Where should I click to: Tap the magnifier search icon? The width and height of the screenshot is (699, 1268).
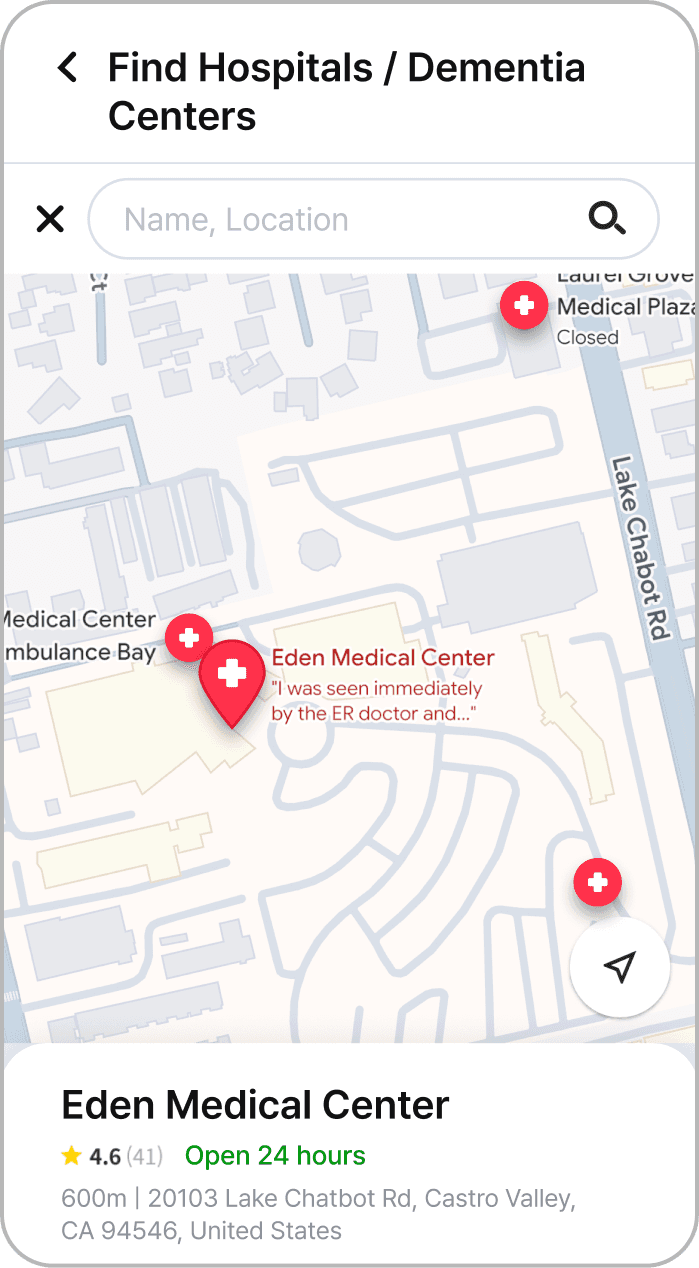607,218
